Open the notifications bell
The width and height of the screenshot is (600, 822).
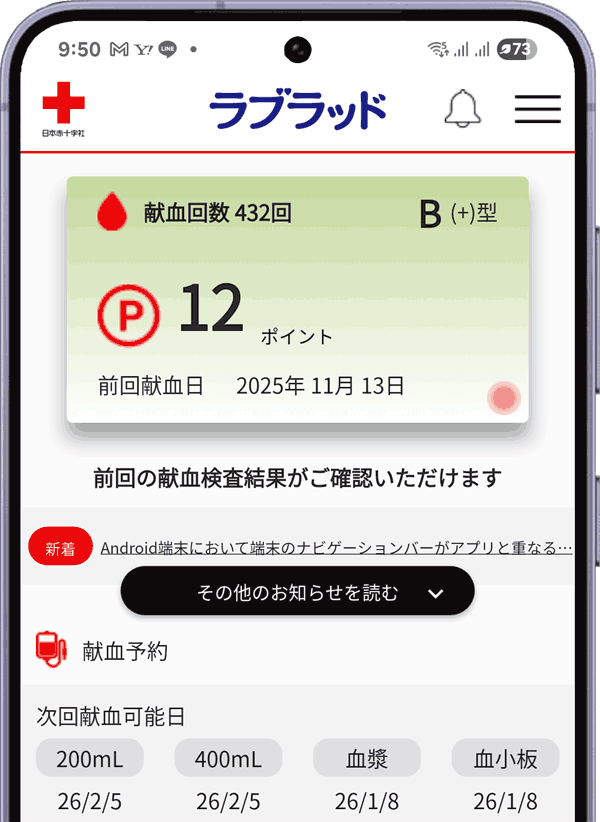462,108
